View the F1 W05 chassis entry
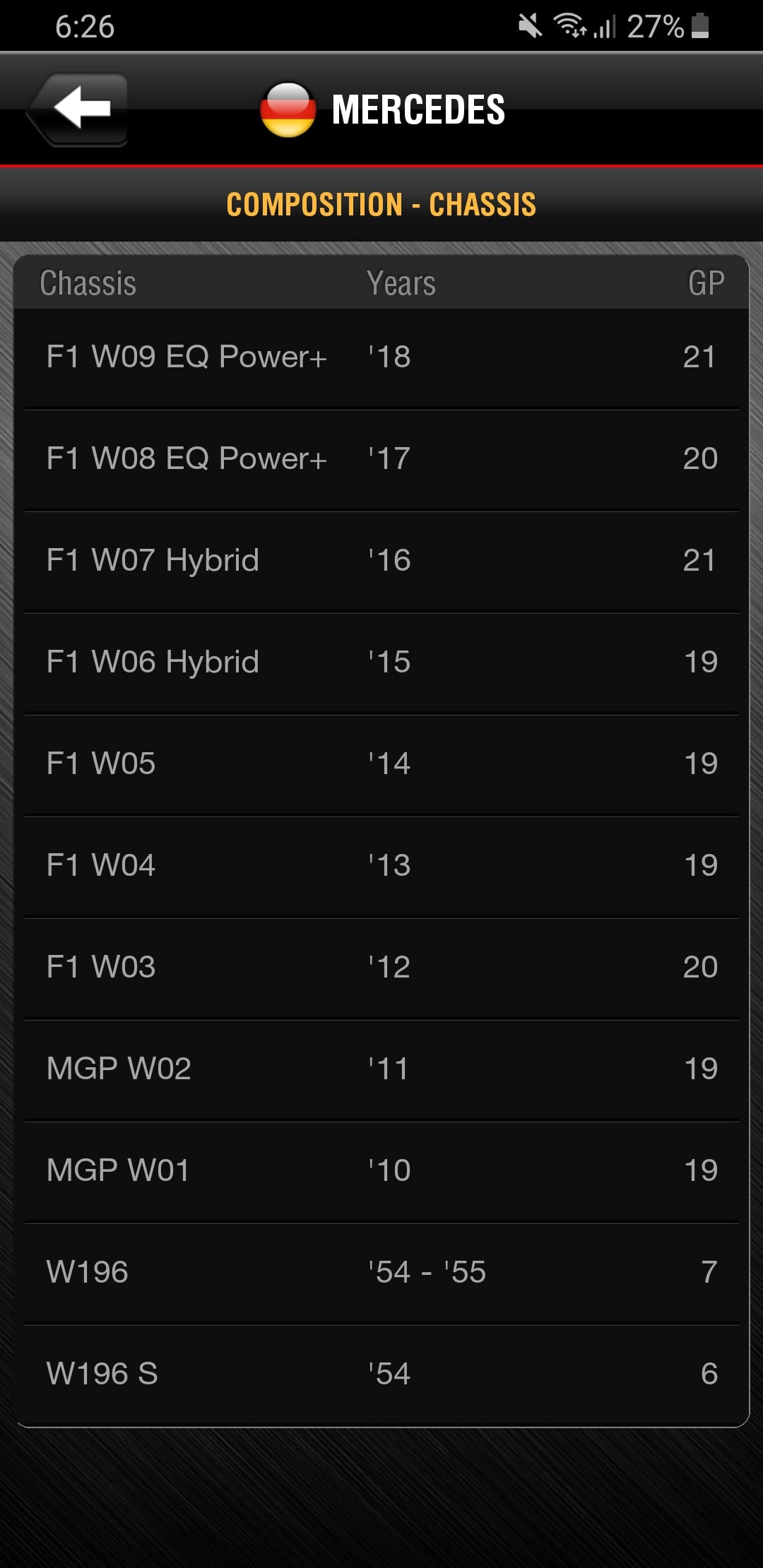Image resolution: width=763 pixels, height=1568 pixels. (x=381, y=764)
